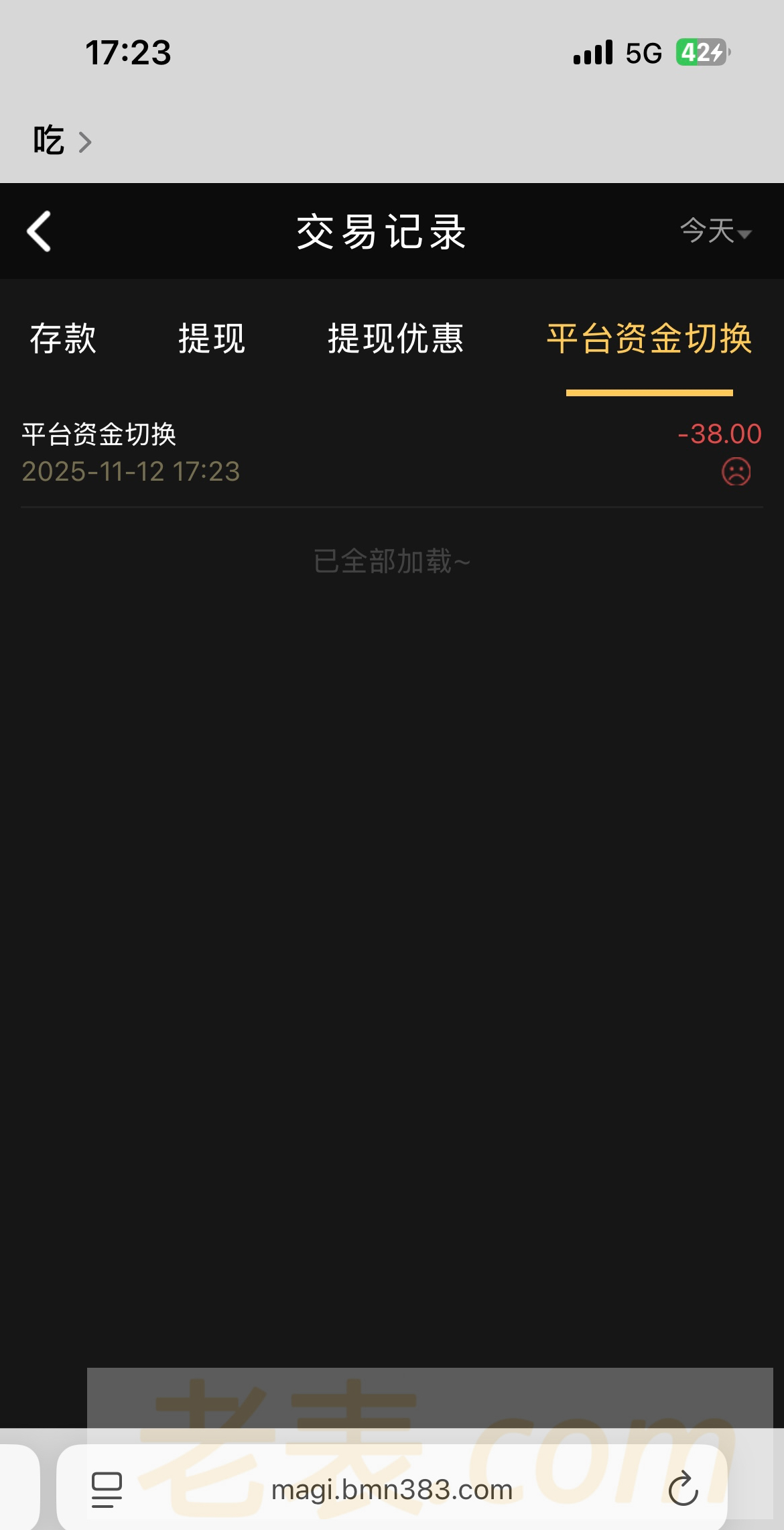The image size is (784, 1530).
Task: Switch to the 提现 tab
Action: [x=212, y=338]
